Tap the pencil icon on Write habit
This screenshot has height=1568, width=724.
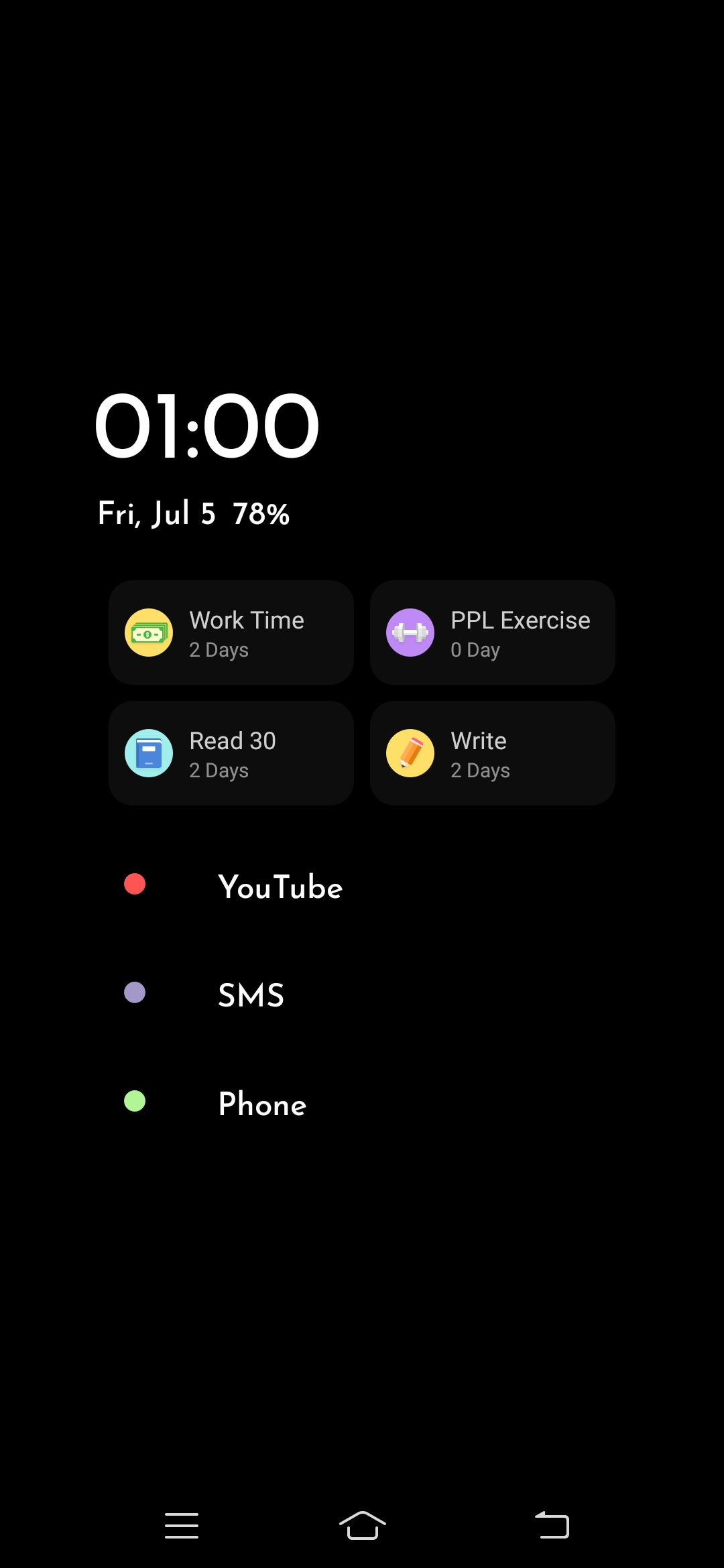point(410,752)
